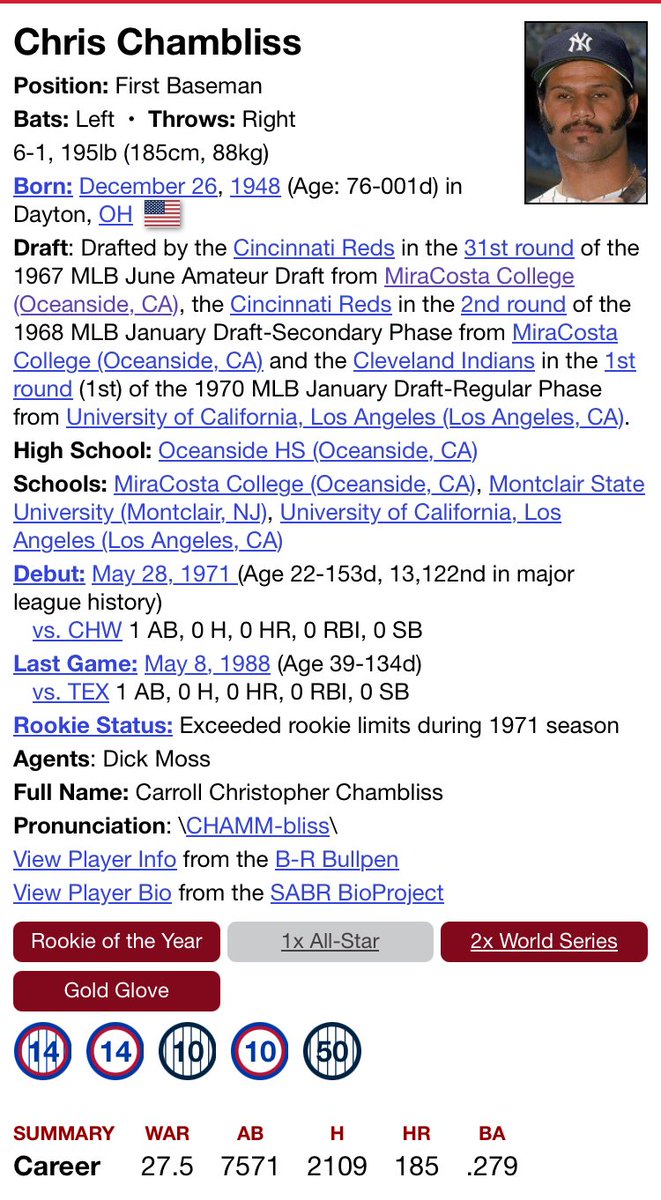Follow the OH birthplace link
661x1200 pixels.
115,214
